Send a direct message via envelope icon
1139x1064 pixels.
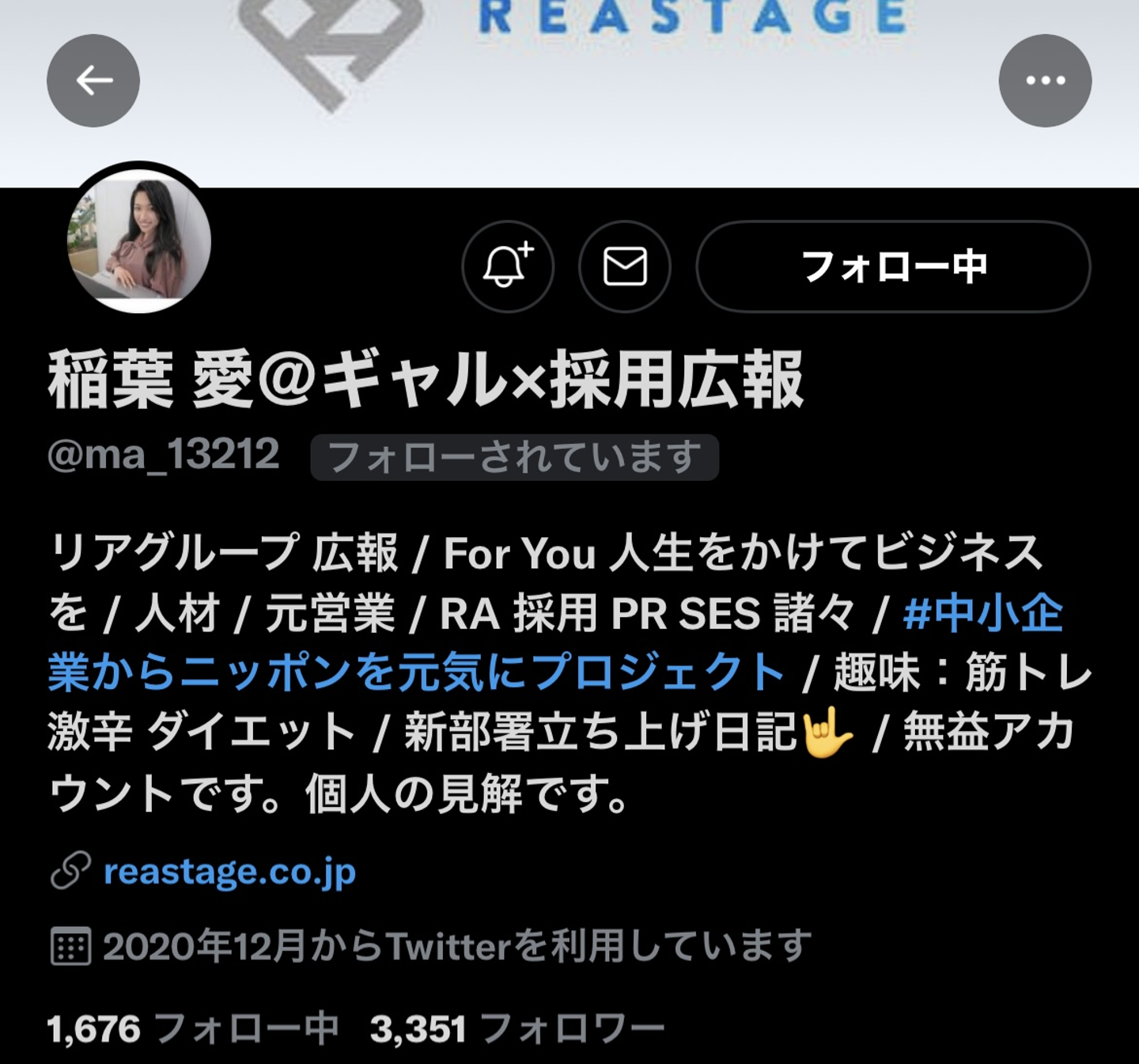[625, 267]
